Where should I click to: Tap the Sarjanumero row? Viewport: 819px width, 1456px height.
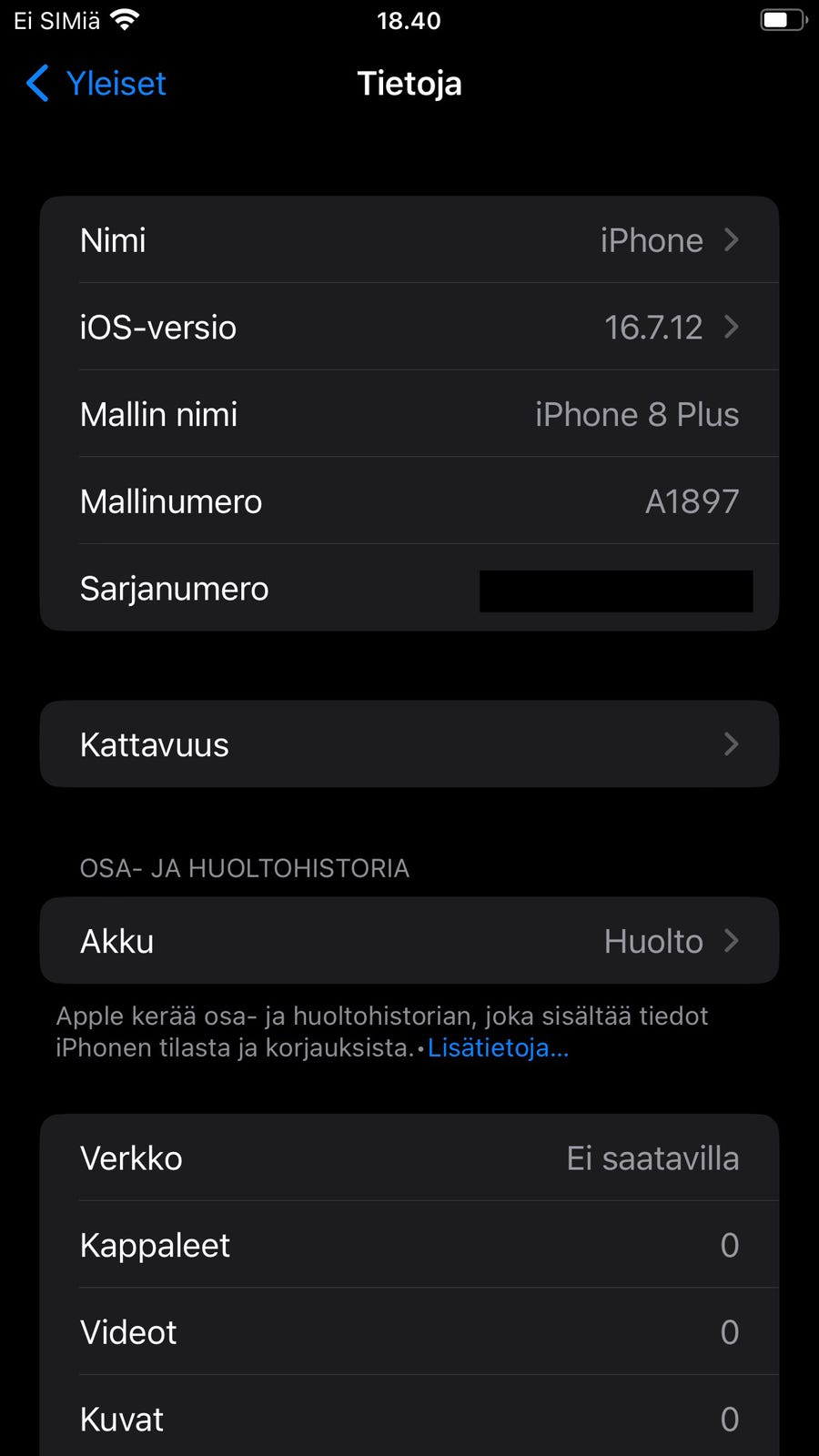pos(409,588)
